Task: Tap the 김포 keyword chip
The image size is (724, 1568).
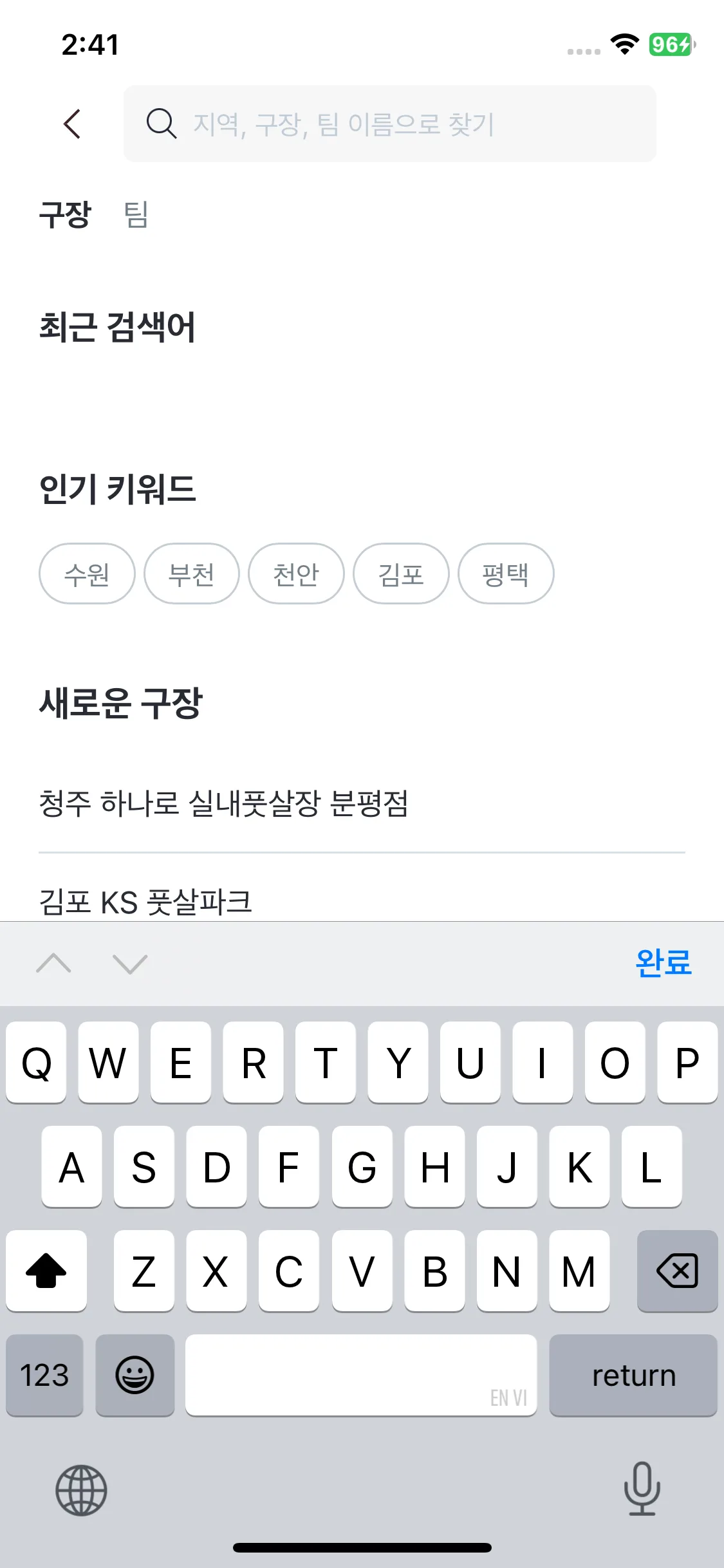Action: (401, 574)
